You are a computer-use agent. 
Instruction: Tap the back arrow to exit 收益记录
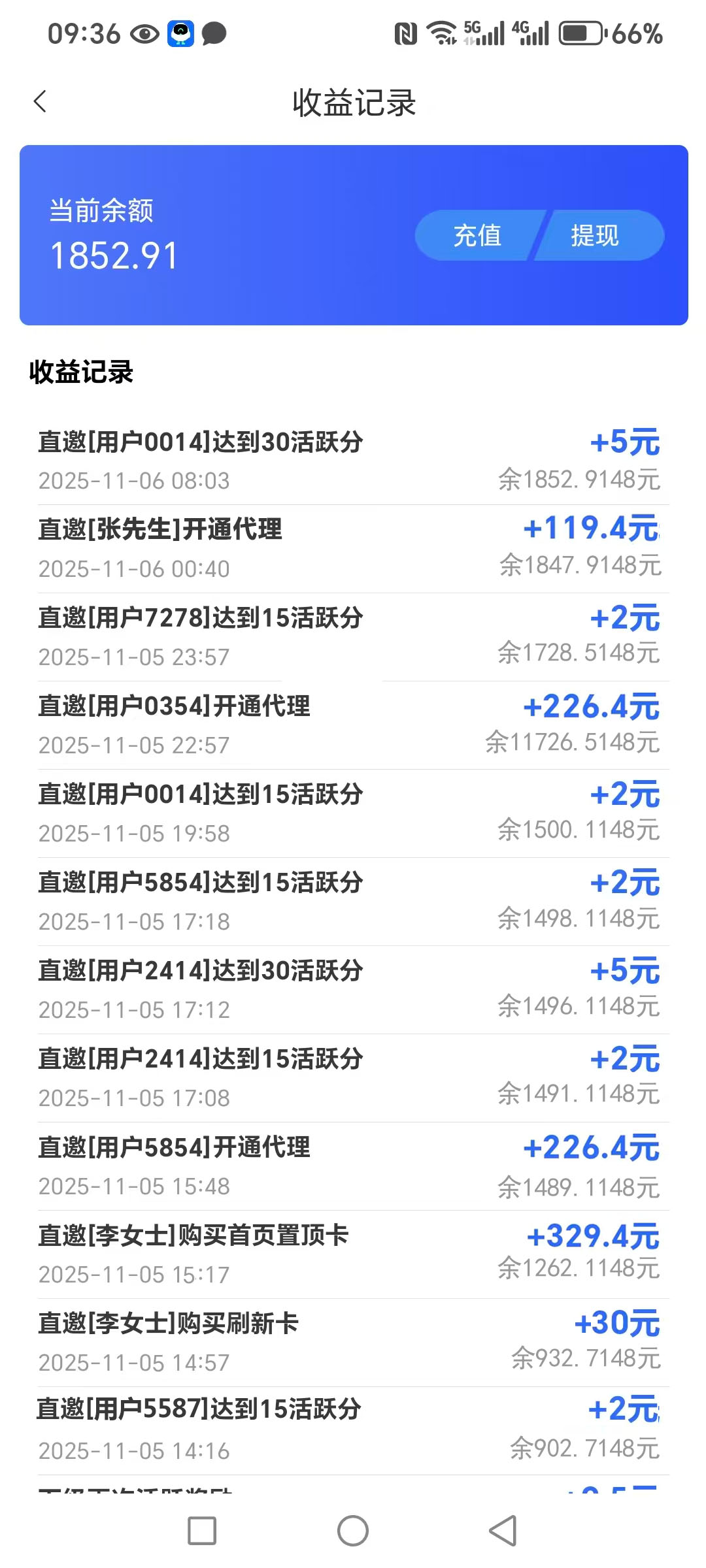click(41, 101)
